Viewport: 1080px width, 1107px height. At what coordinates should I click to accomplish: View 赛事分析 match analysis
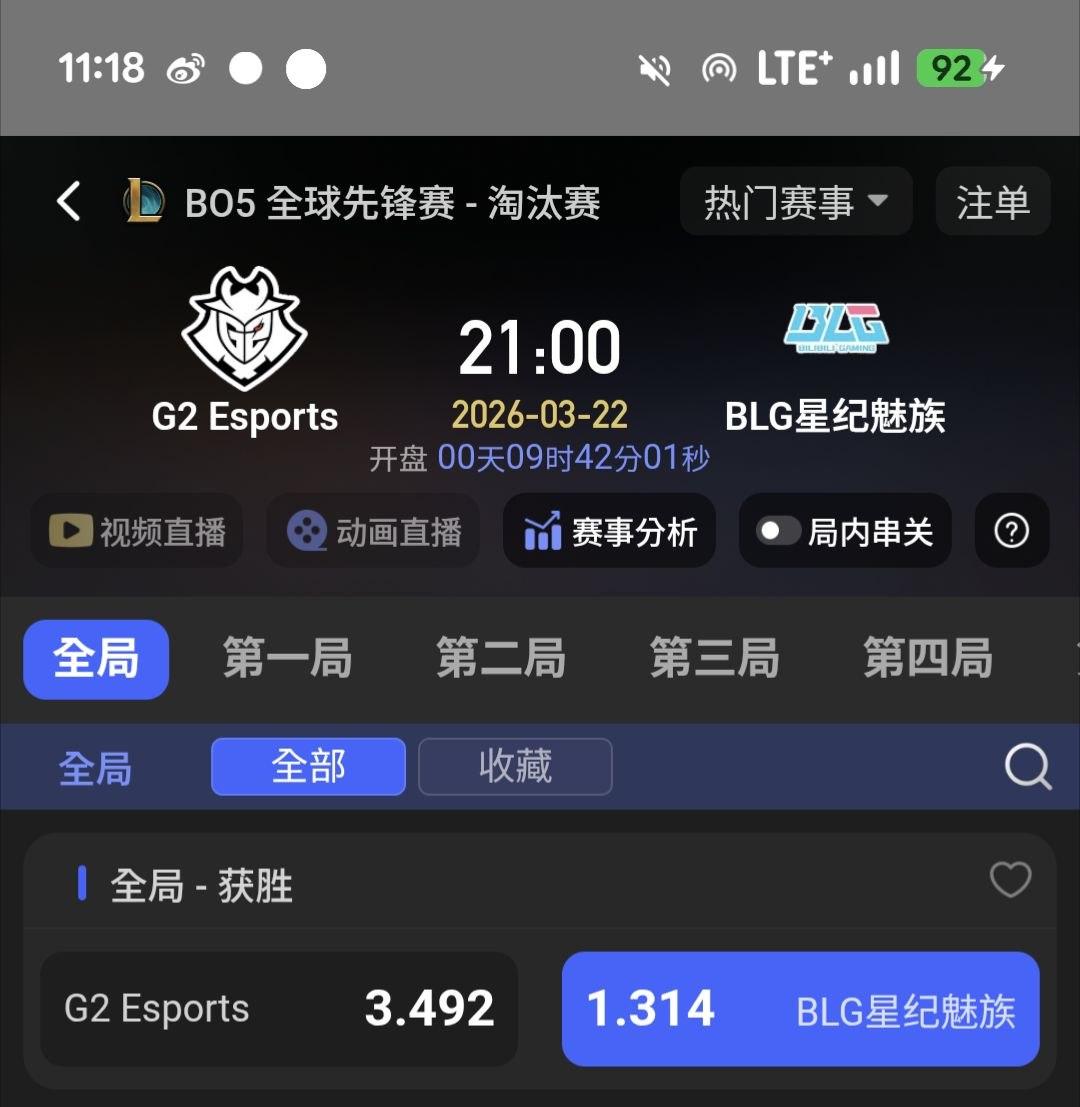(x=609, y=531)
